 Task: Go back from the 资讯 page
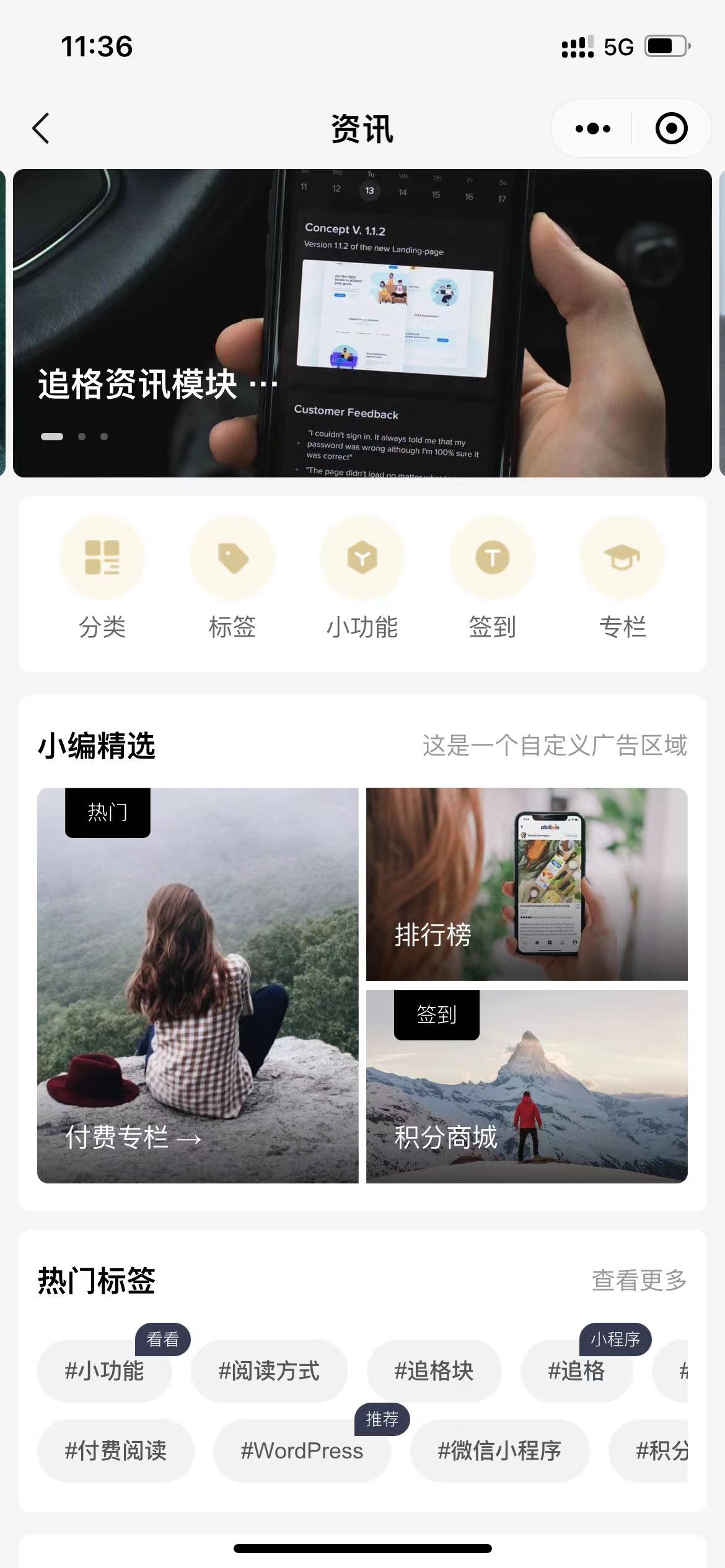[x=41, y=129]
